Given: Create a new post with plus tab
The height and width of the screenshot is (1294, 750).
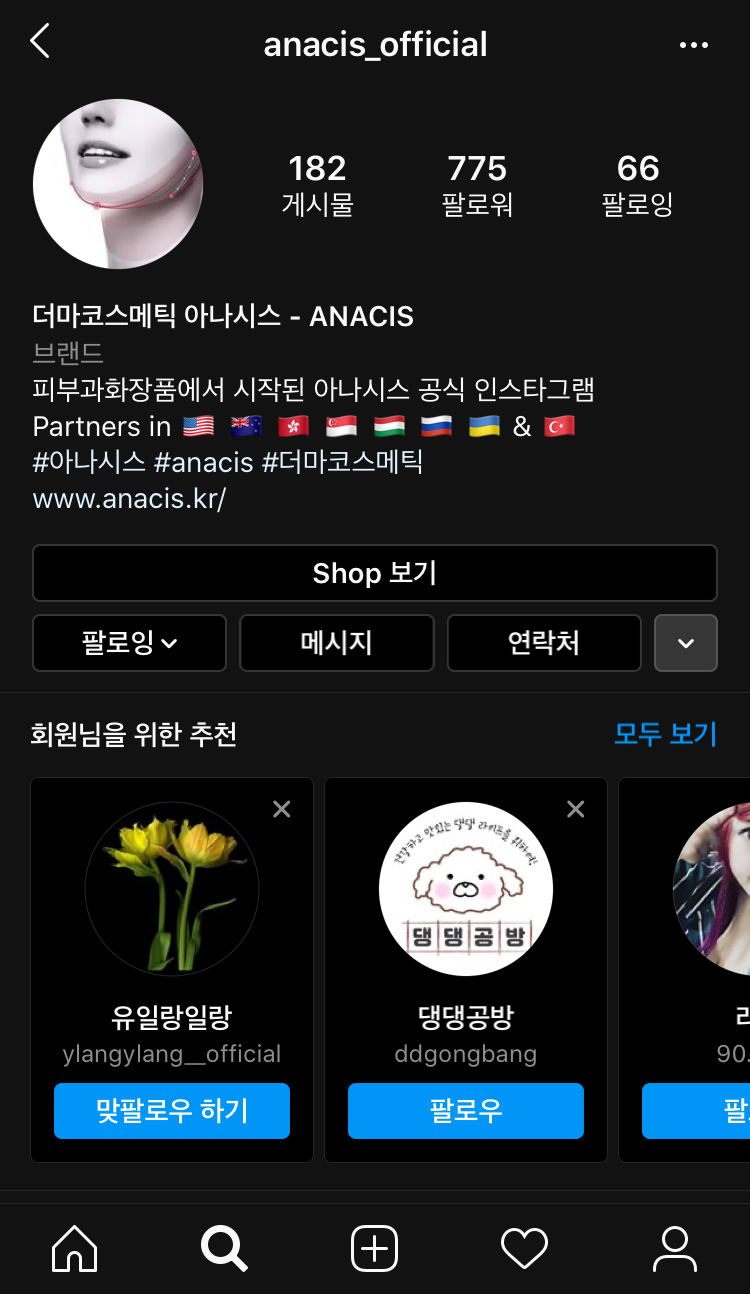Looking at the screenshot, I should [x=375, y=1249].
